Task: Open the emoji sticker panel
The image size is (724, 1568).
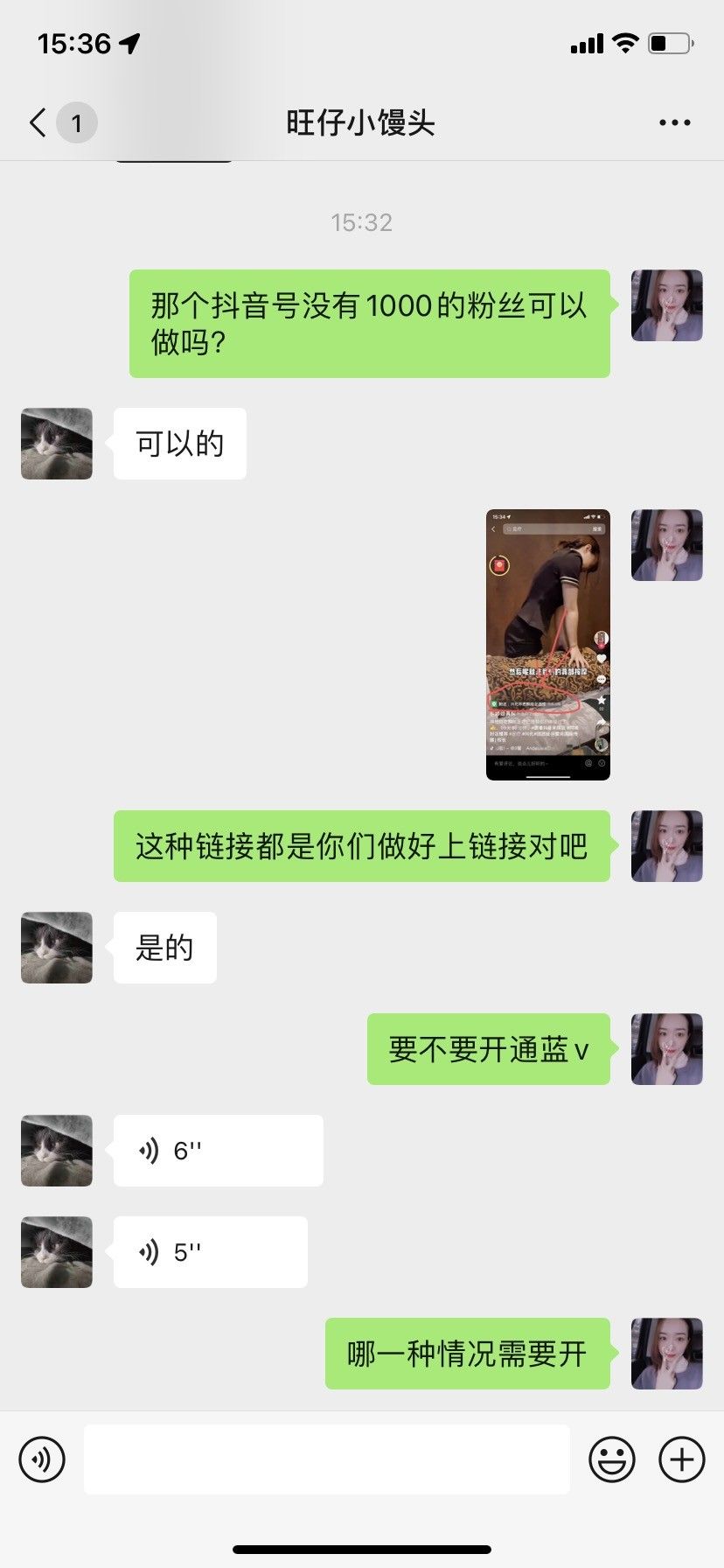Action: click(612, 1459)
